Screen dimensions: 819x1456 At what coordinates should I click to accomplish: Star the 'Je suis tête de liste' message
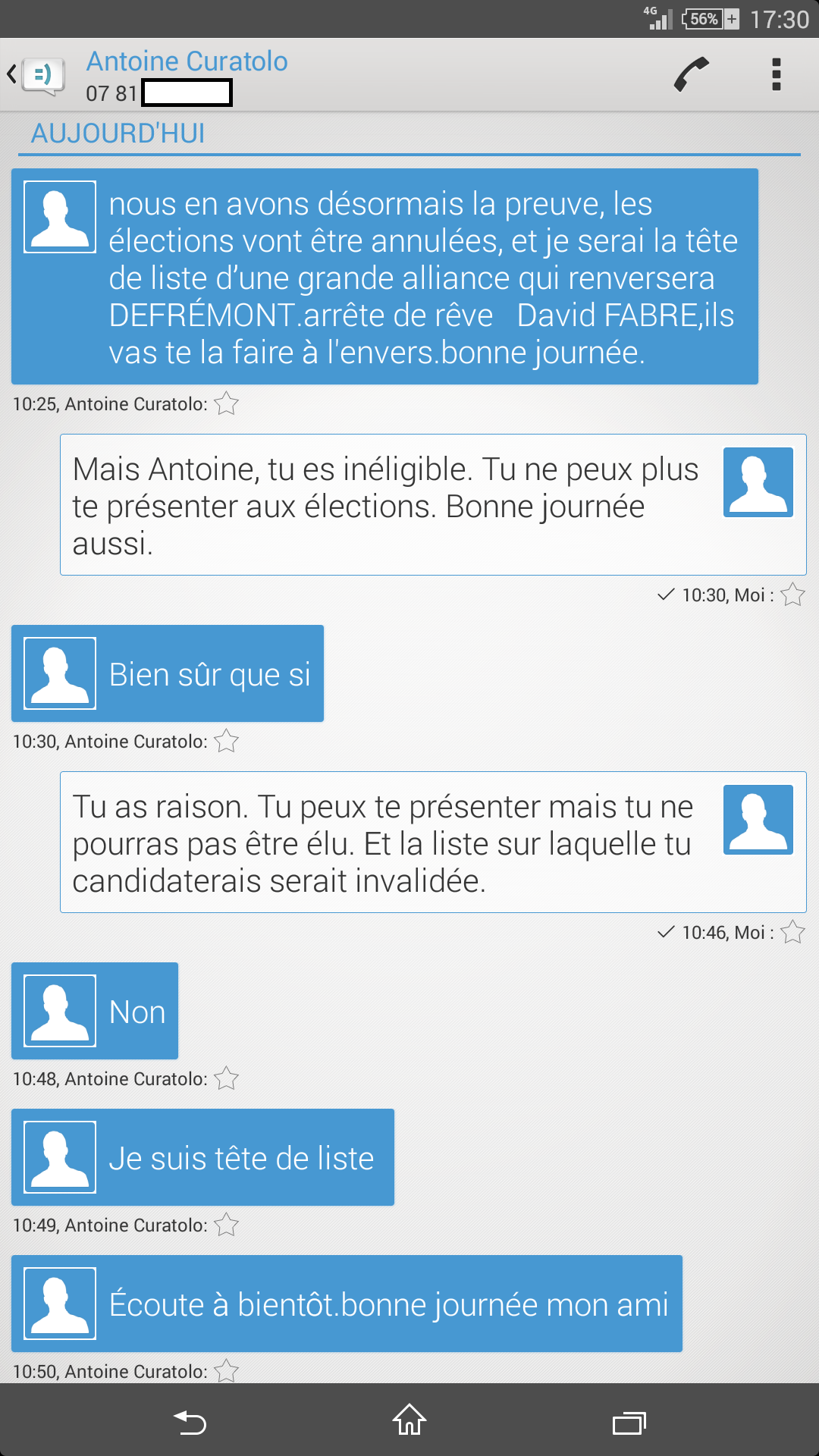point(226,1225)
